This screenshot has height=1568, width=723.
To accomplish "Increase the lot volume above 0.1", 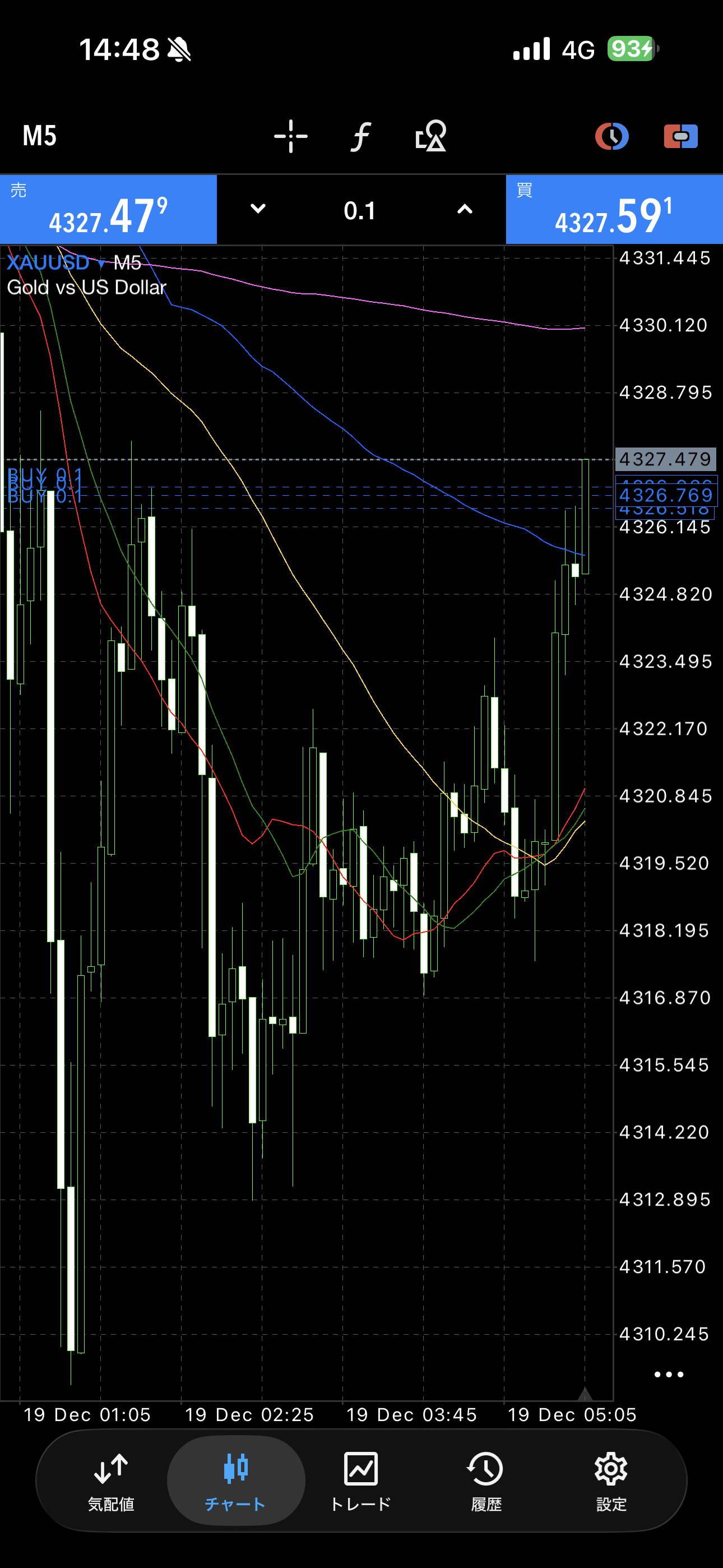I will (465, 209).
